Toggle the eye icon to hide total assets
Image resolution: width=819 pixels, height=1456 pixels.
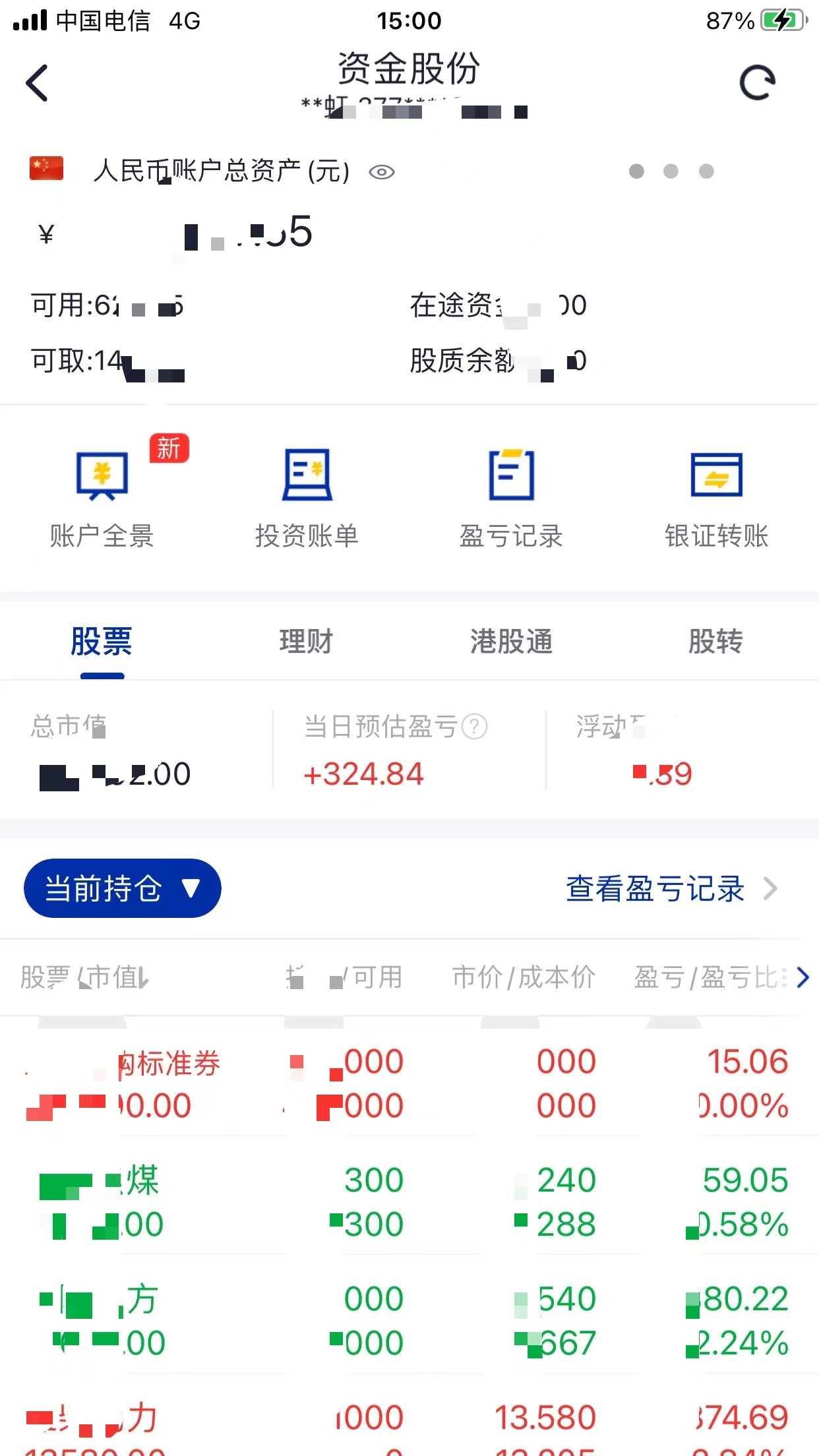click(x=383, y=172)
